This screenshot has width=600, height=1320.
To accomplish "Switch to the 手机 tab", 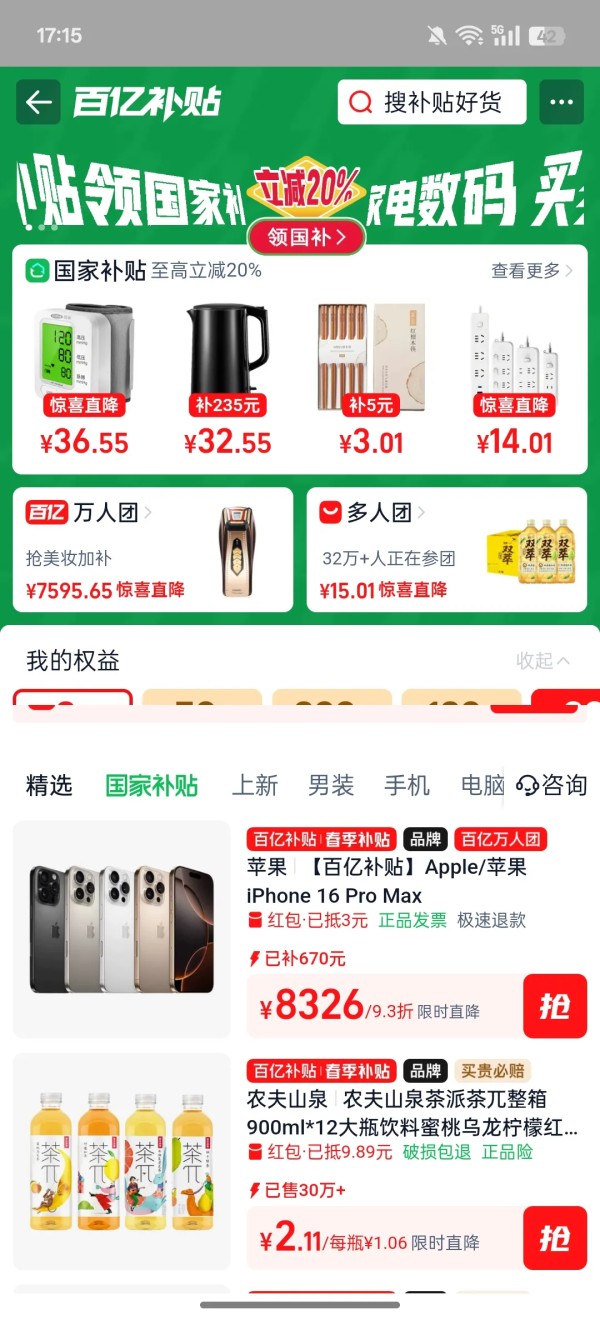I will point(407,785).
